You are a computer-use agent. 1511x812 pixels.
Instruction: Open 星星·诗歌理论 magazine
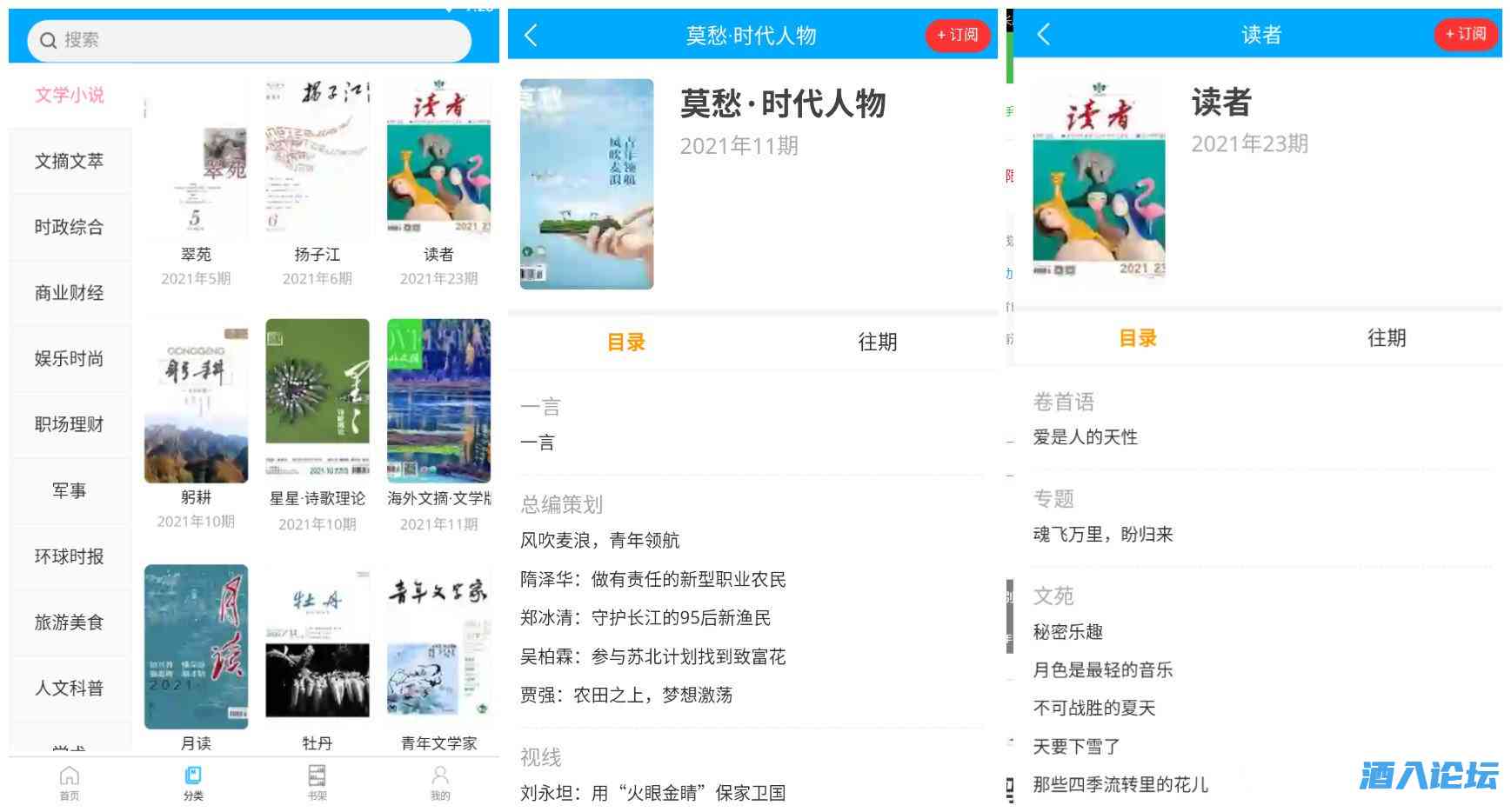pos(317,401)
